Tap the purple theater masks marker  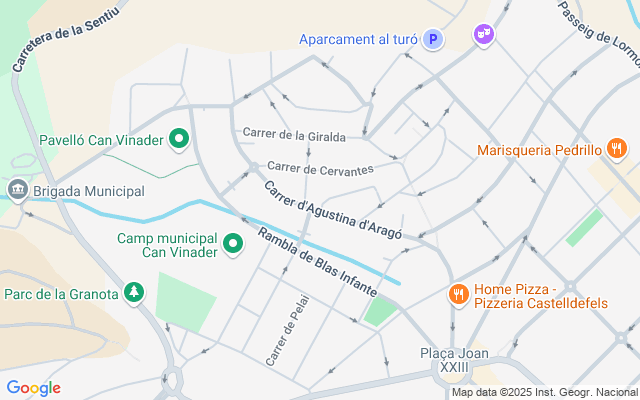[484, 35]
